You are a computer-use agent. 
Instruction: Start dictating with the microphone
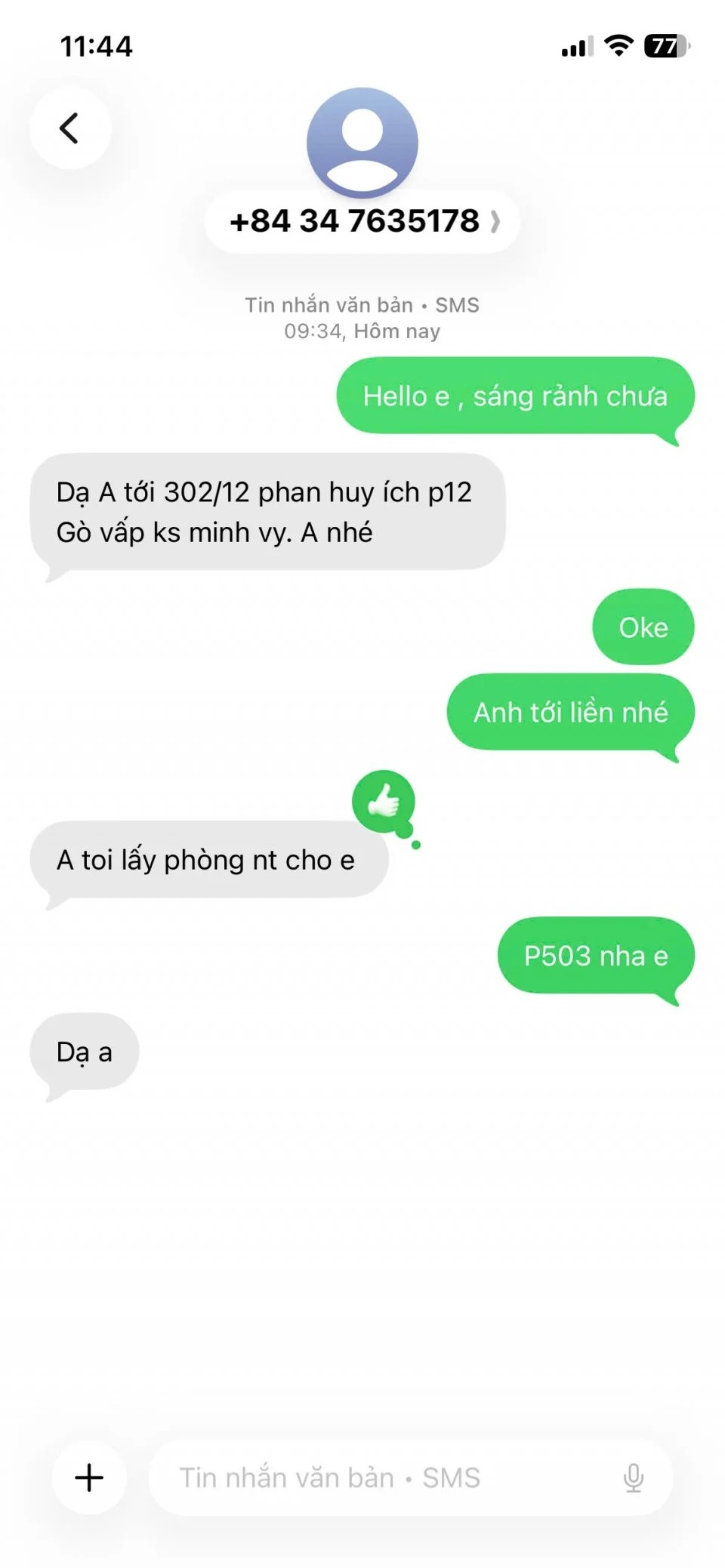[x=633, y=1477]
